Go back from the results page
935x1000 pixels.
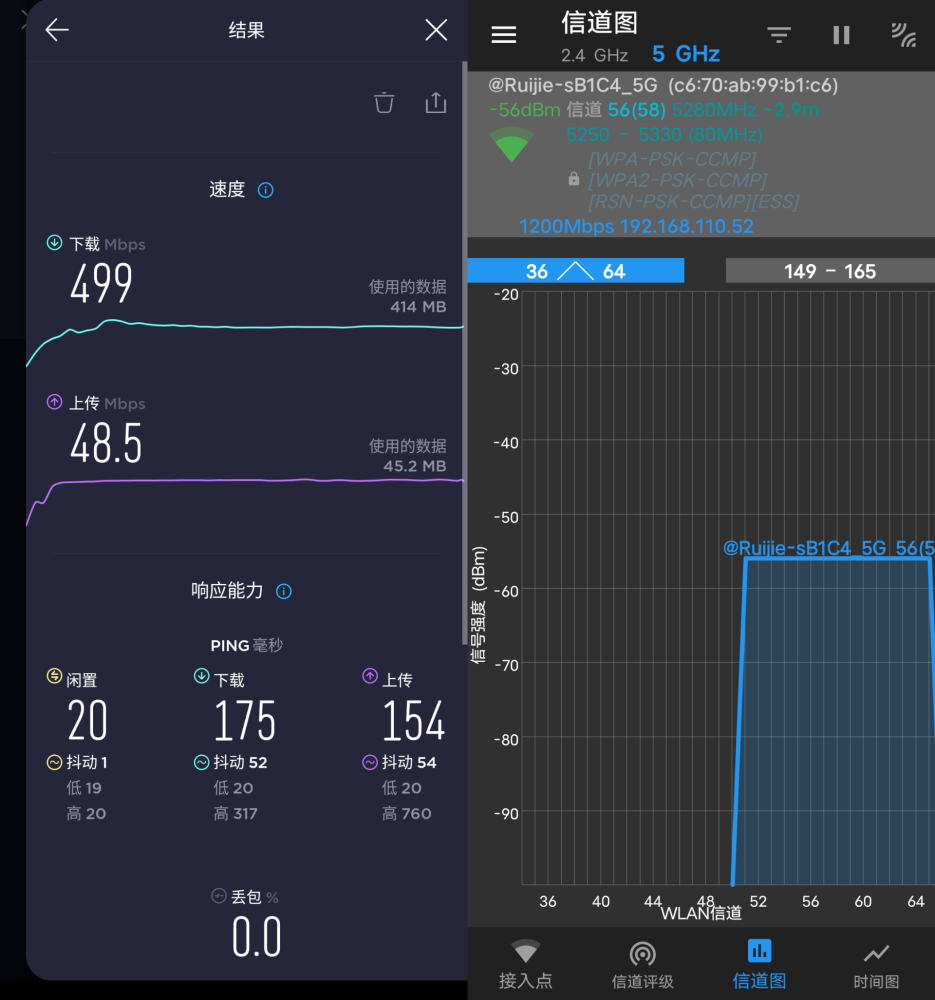pos(57,30)
